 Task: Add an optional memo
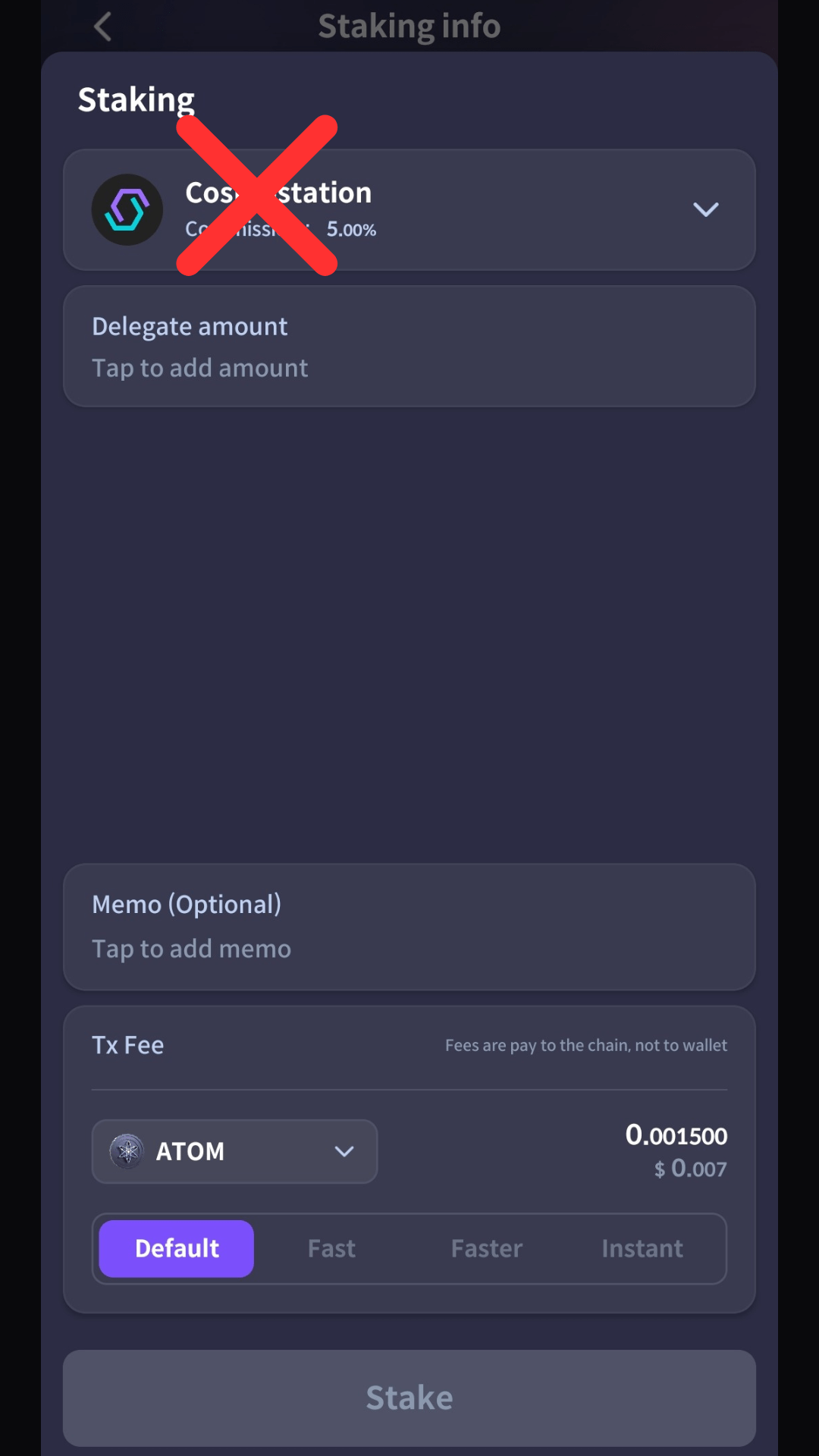tap(409, 927)
